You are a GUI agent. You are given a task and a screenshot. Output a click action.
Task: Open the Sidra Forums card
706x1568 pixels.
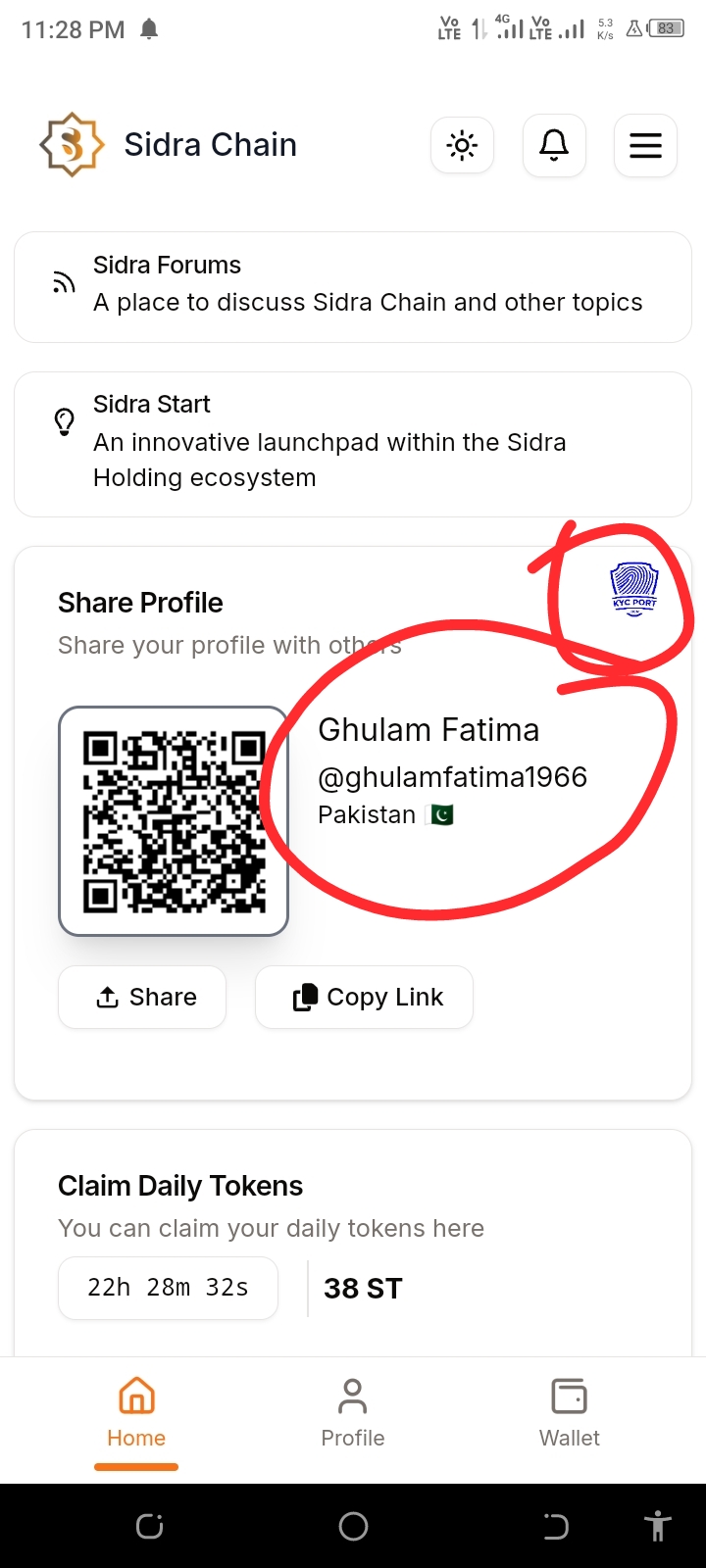point(353,286)
